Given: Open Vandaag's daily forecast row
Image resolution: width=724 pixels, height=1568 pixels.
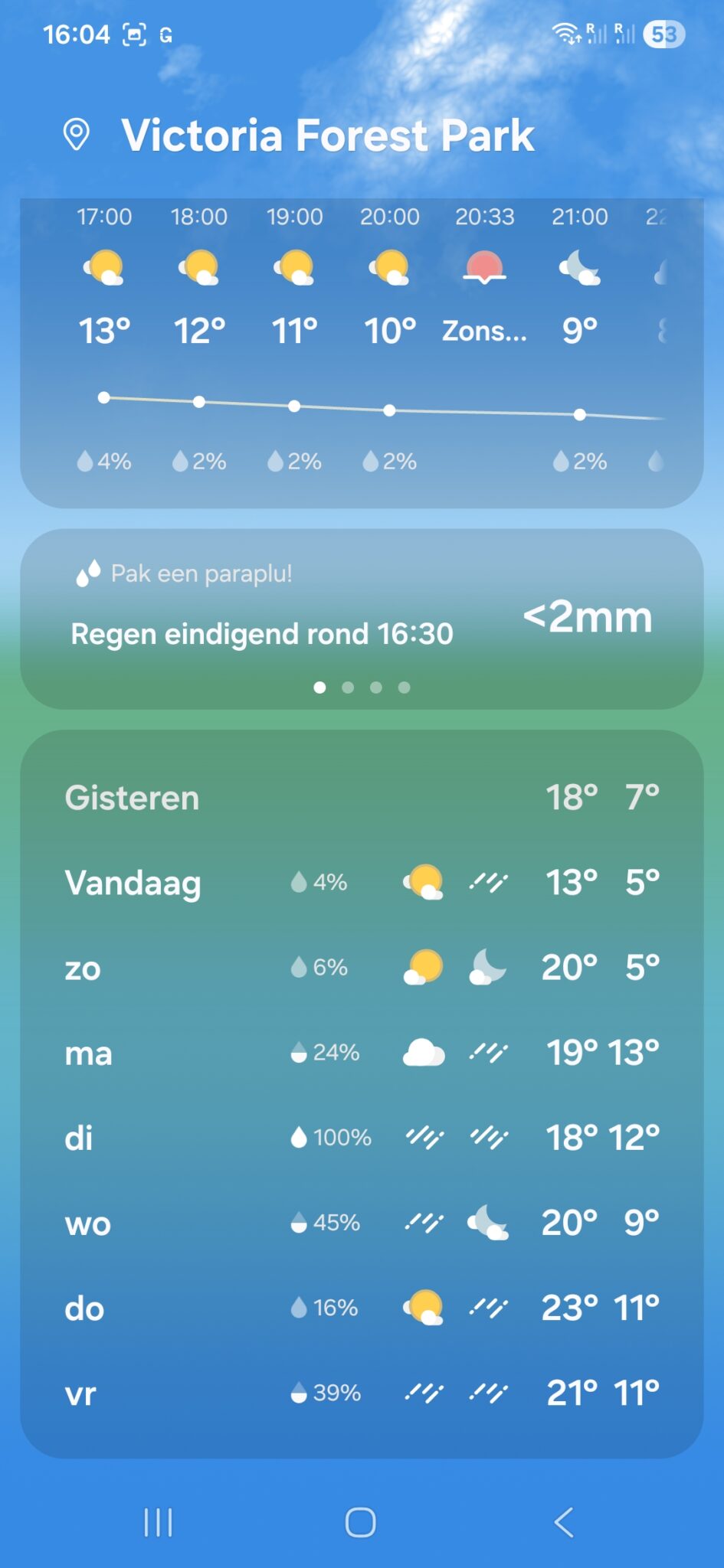Looking at the screenshot, I should click(x=362, y=883).
